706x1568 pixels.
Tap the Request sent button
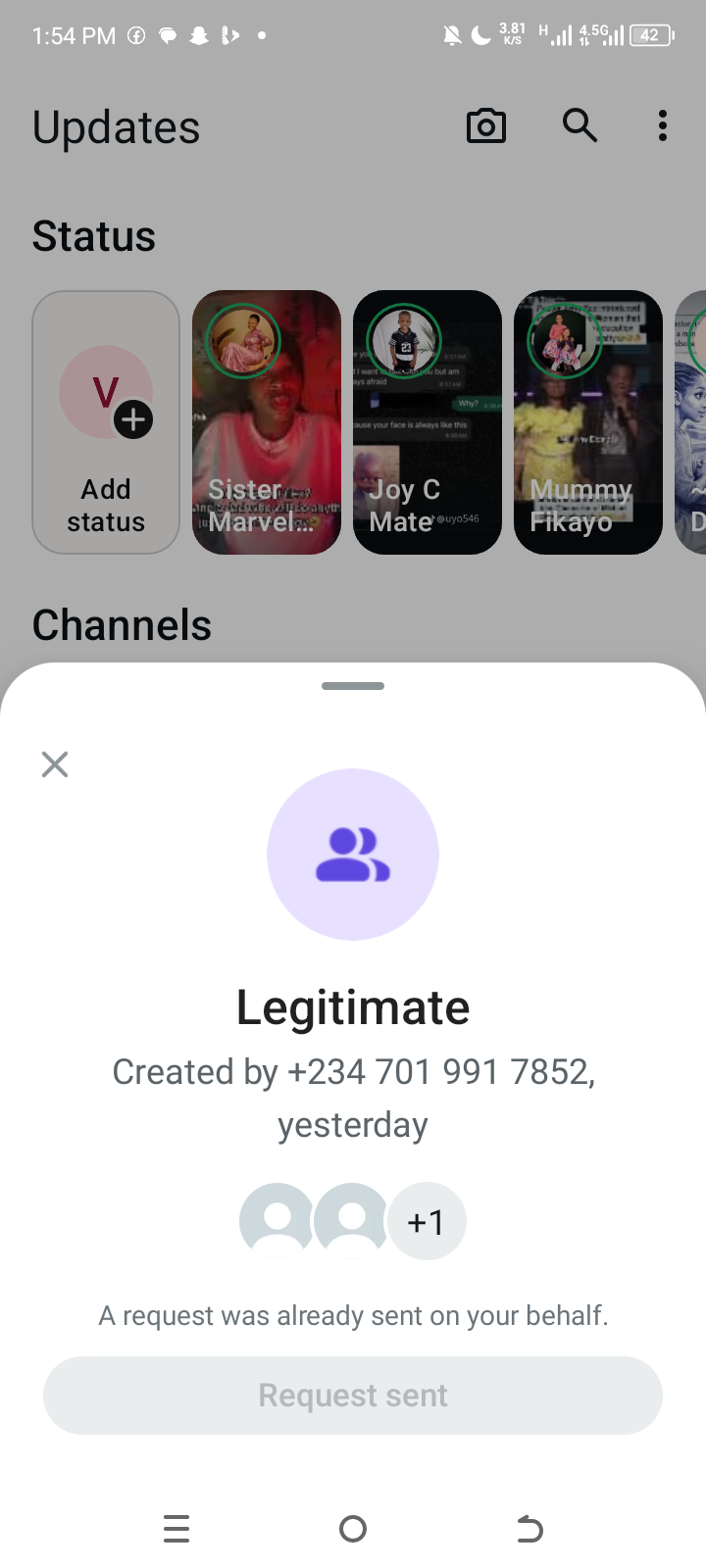353,1396
